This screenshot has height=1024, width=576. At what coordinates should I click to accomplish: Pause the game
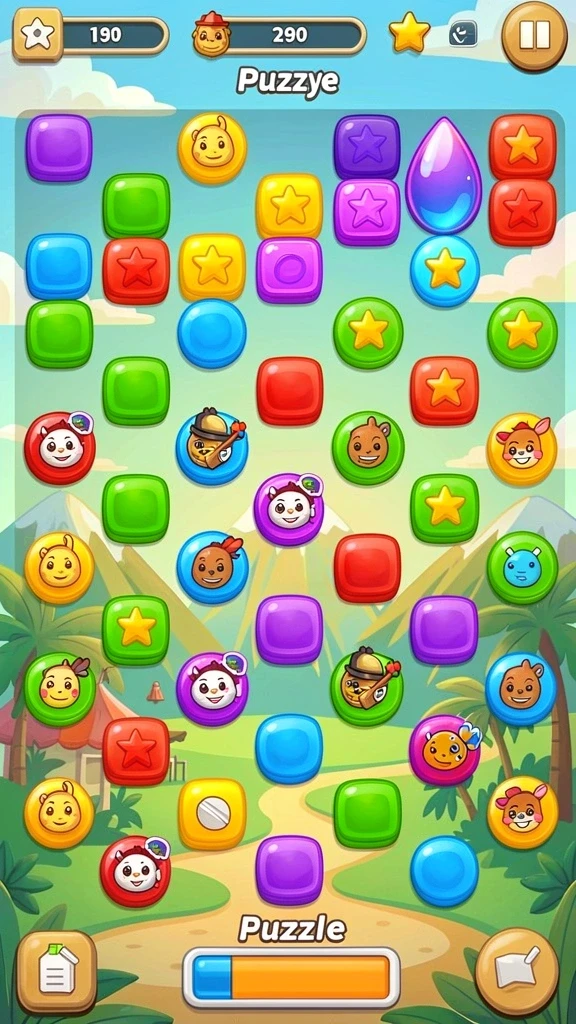click(534, 35)
